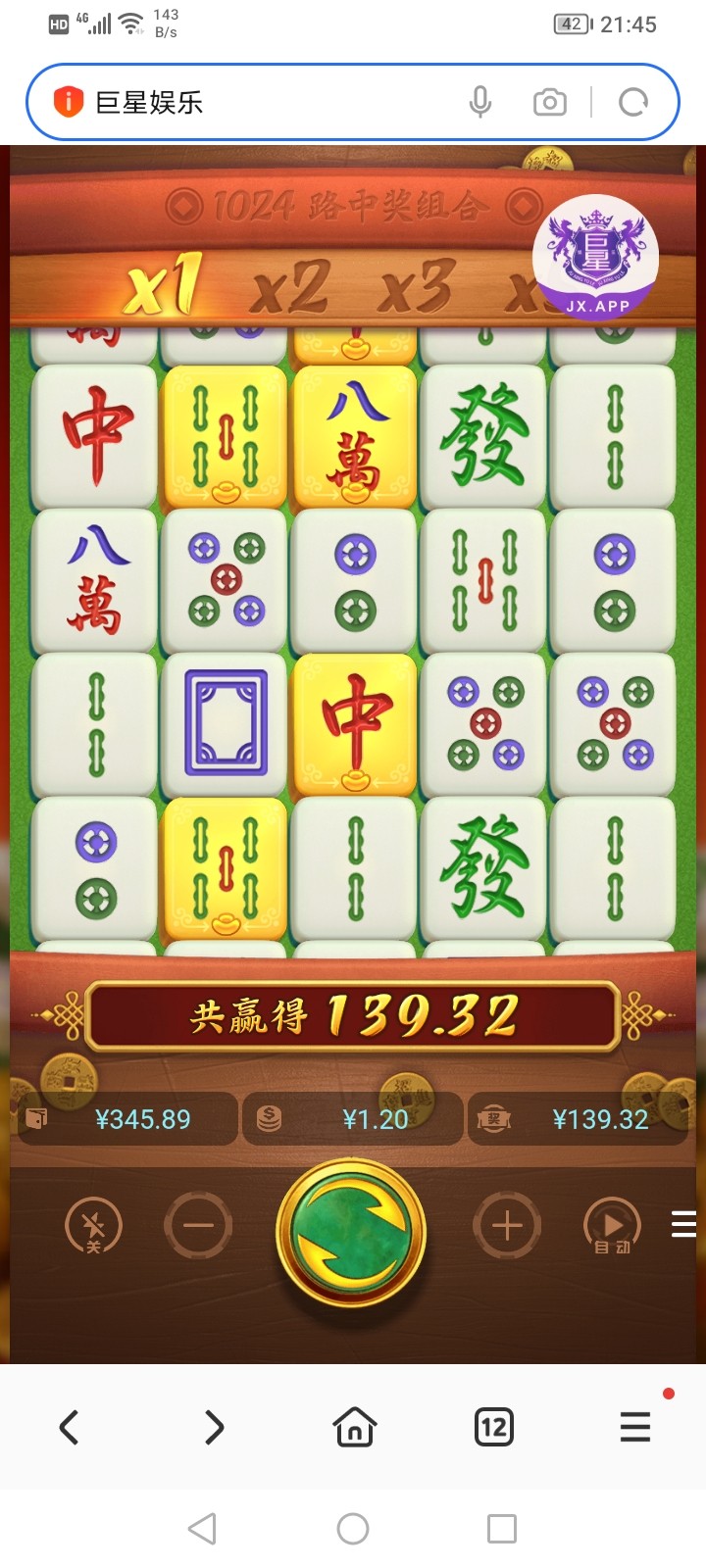The height and width of the screenshot is (1568, 706).
Task: Tap the system recent apps button
Action: pos(502,1529)
